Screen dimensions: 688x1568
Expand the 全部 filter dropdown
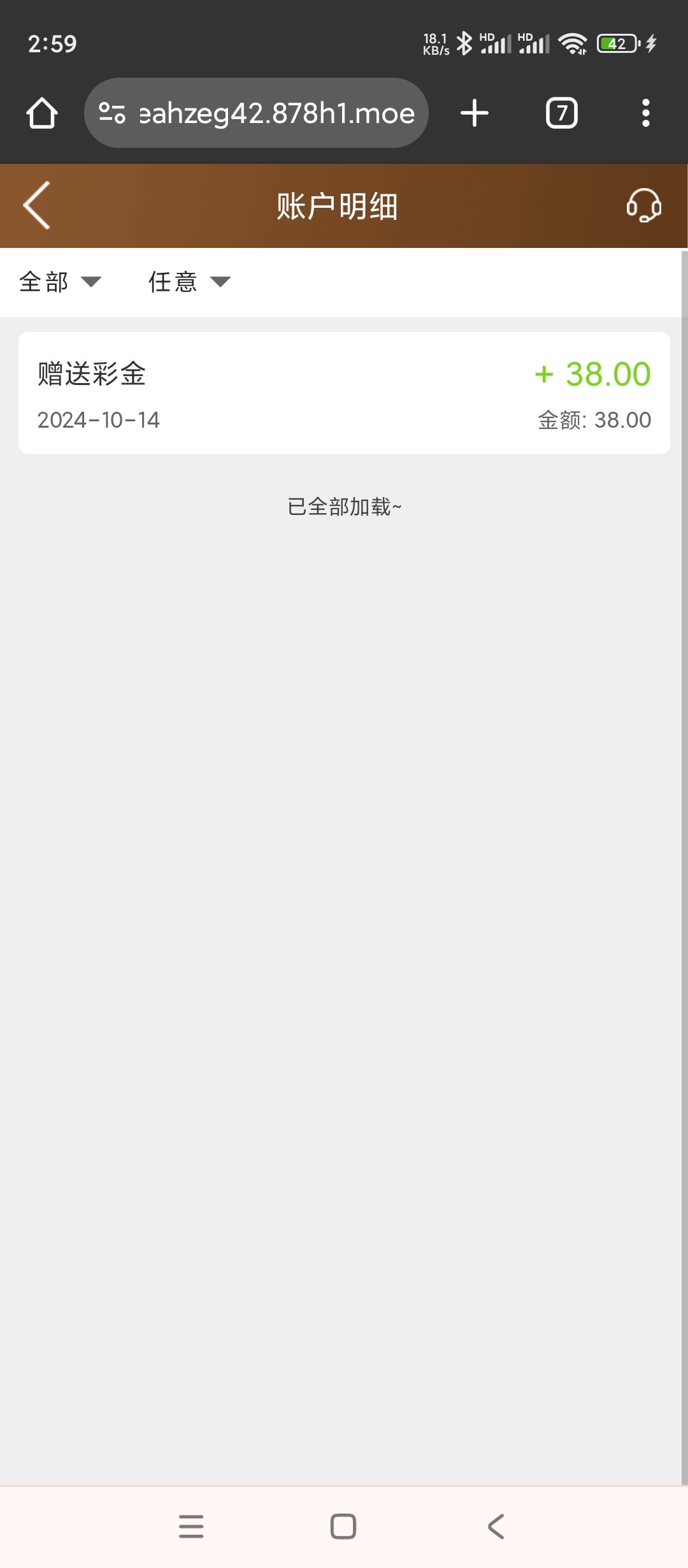coord(60,282)
